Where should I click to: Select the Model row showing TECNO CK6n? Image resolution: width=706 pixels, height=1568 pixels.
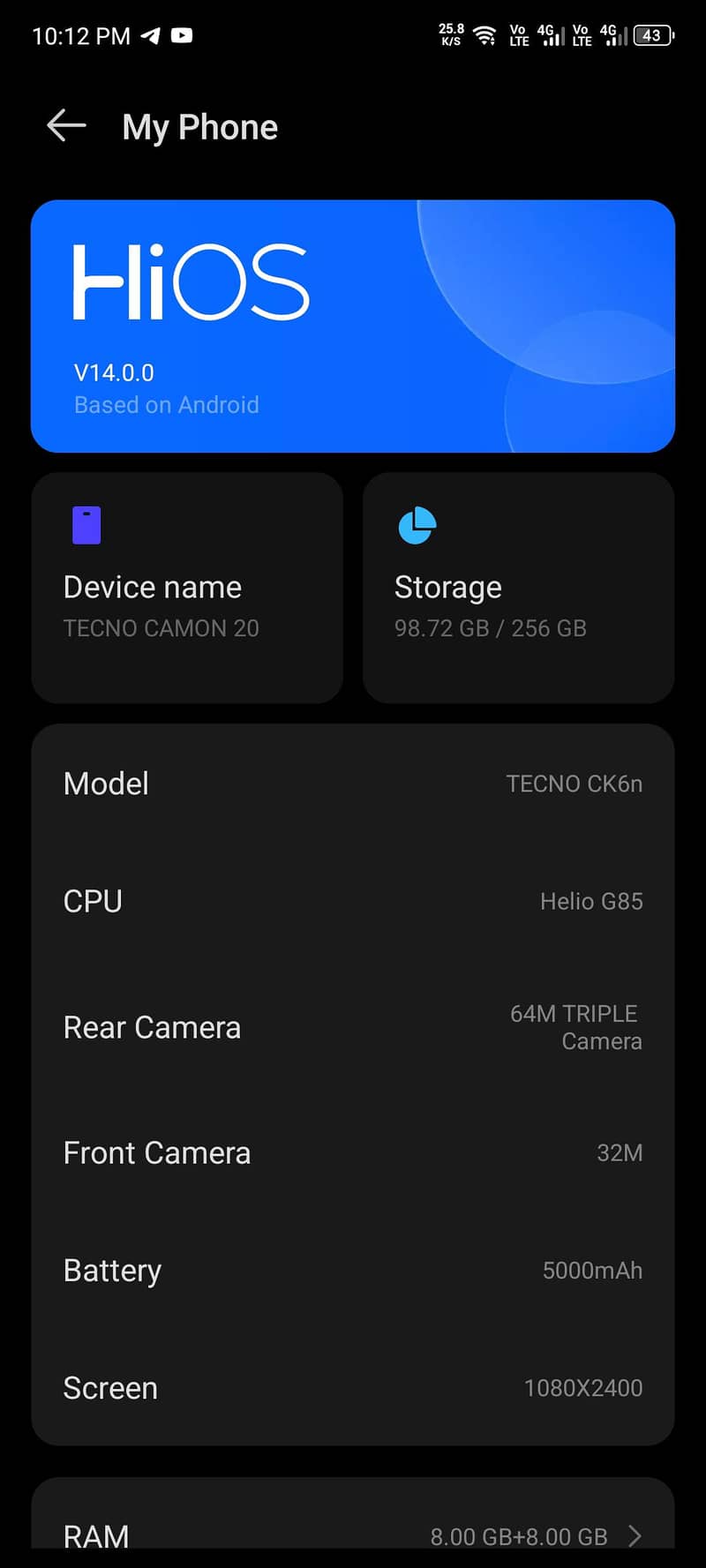(353, 784)
